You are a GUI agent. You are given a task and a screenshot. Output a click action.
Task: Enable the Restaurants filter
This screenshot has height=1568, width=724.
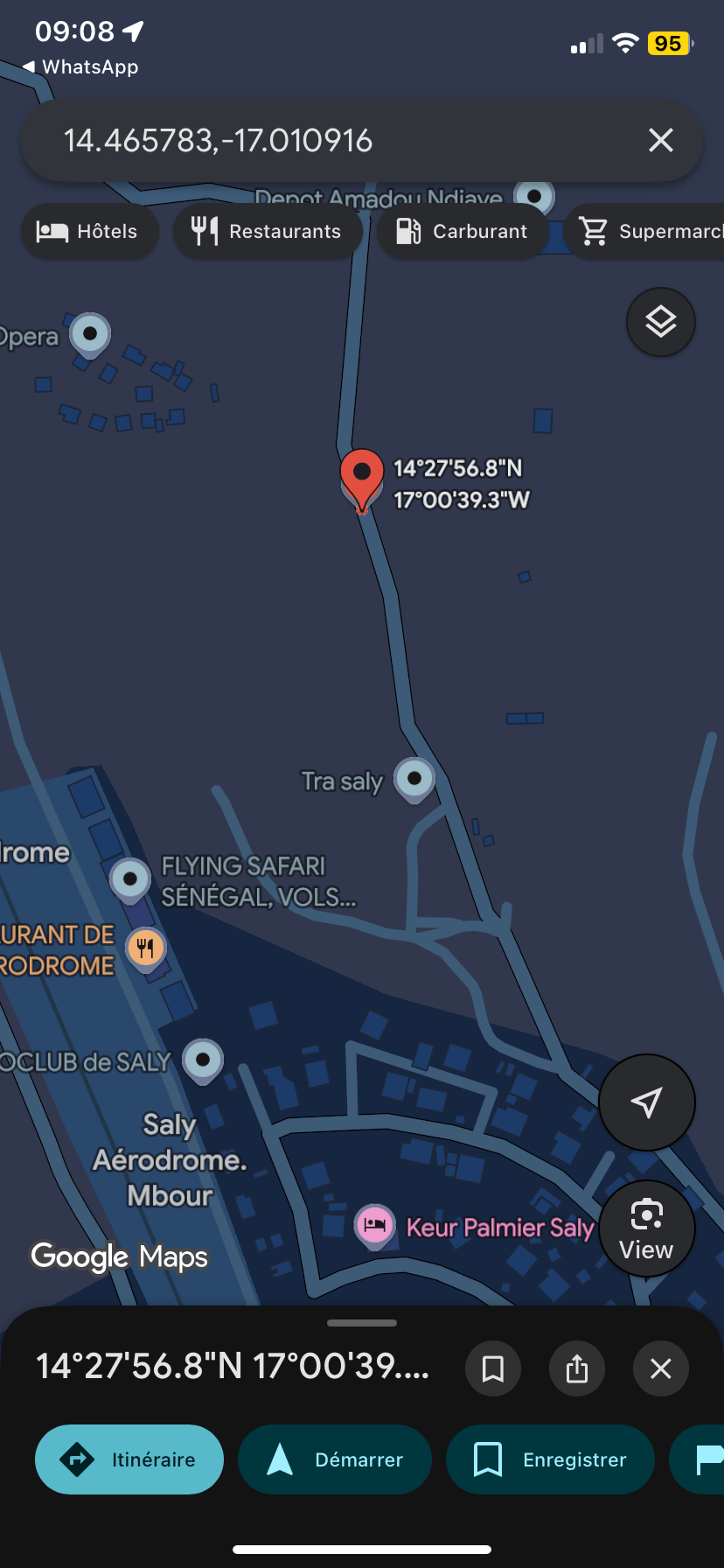pyautogui.click(x=268, y=231)
